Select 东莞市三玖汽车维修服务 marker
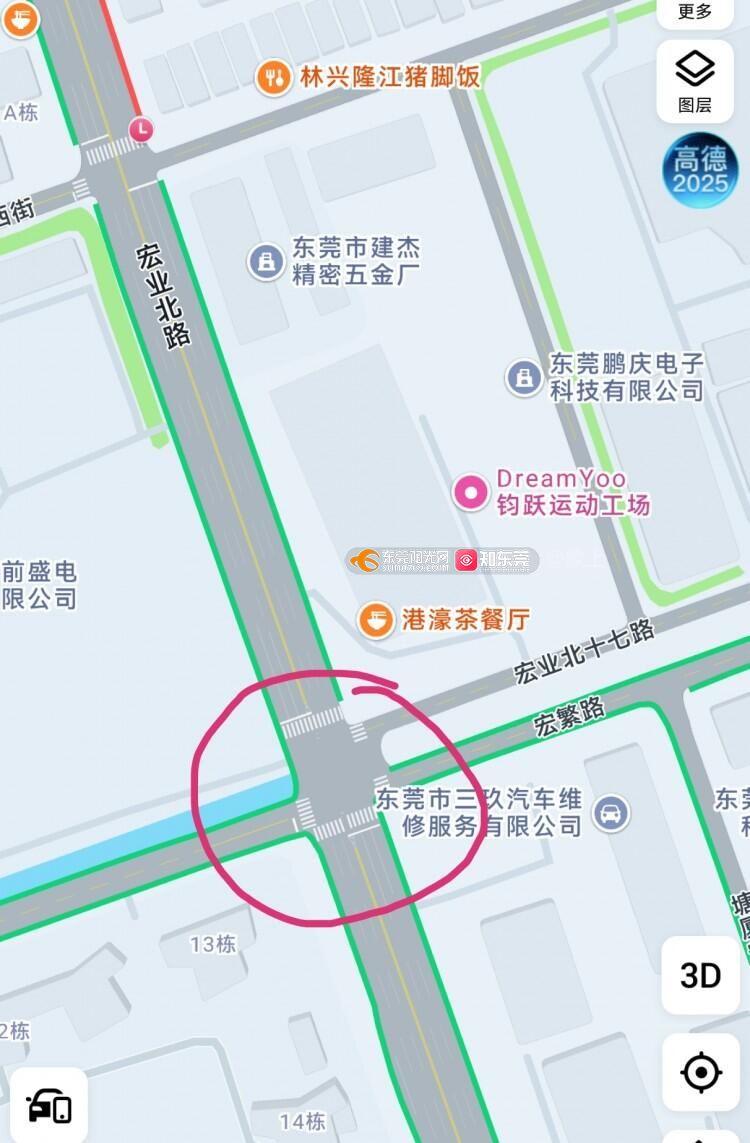 tap(608, 812)
